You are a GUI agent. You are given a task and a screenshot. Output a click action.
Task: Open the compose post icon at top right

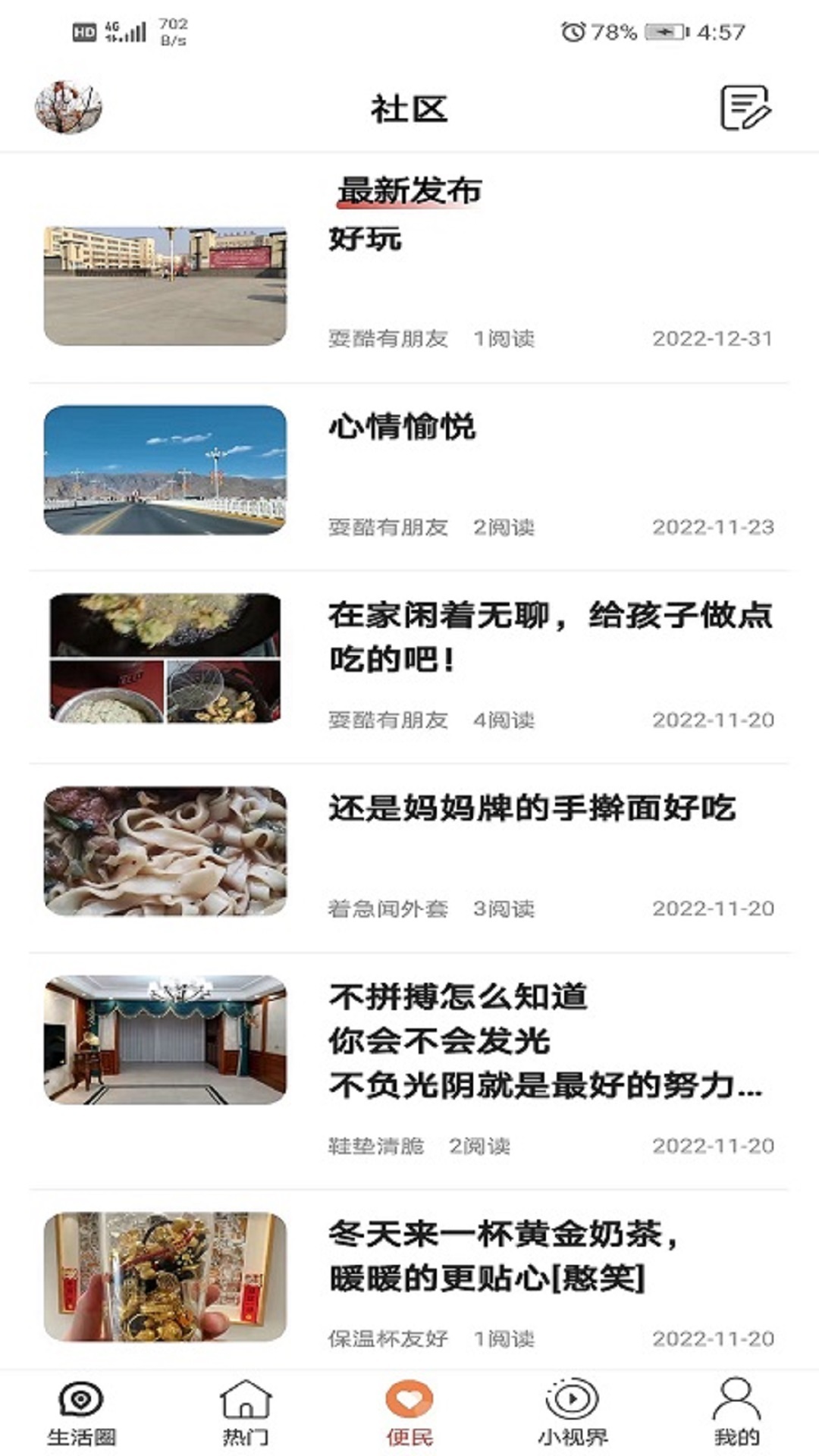pyautogui.click(x=745, y=108)
